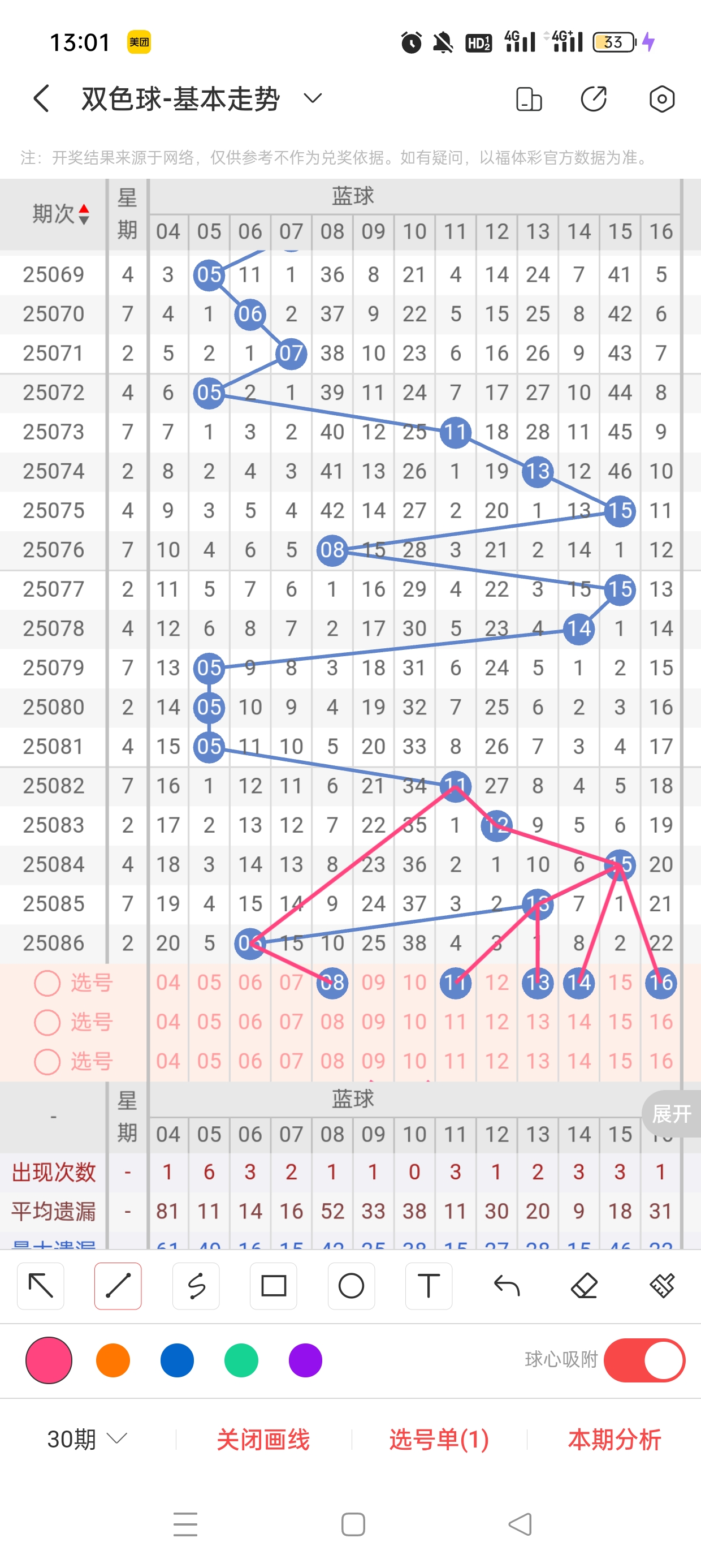
Task: Open the hexagon settings icon
Action: click(x=661, y=98)
